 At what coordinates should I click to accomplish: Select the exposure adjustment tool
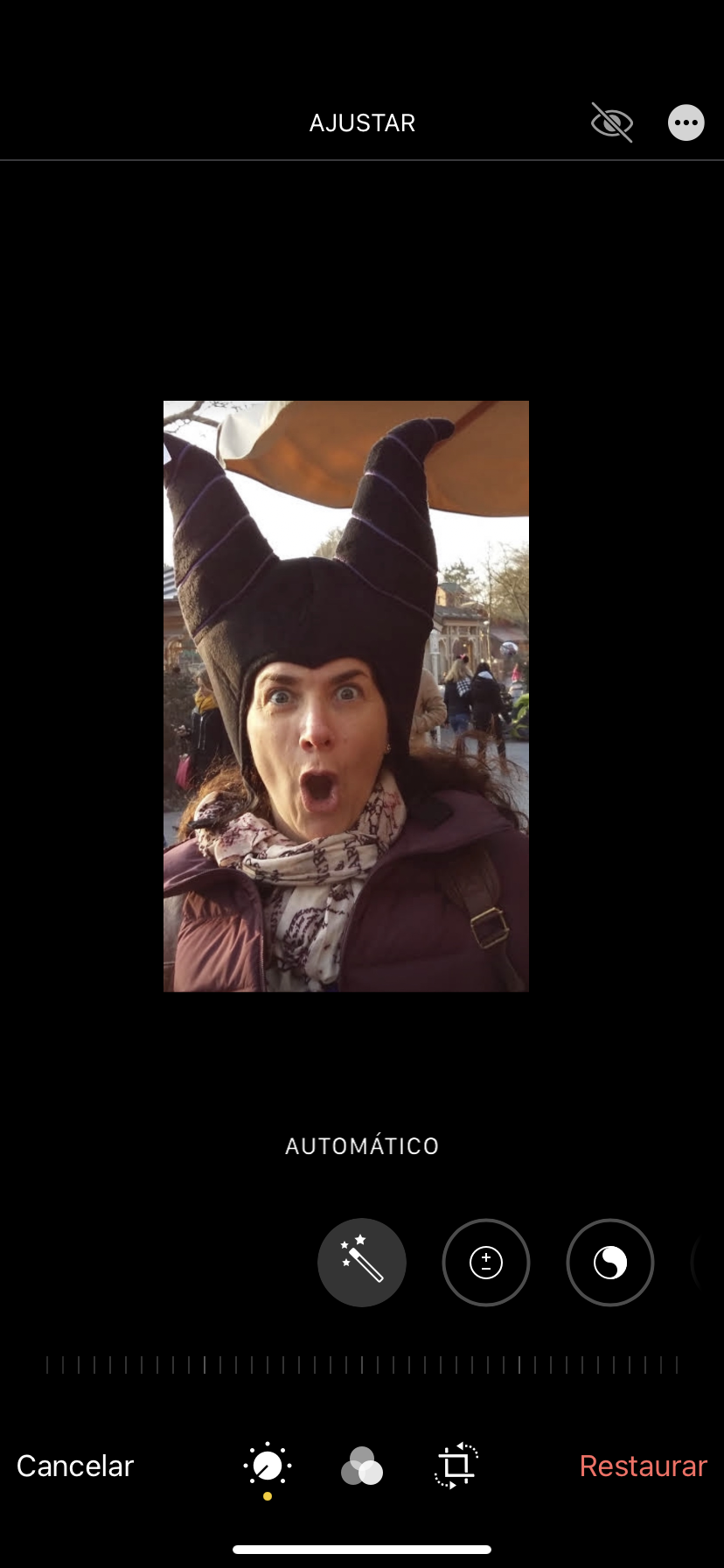click(486, 1262)
